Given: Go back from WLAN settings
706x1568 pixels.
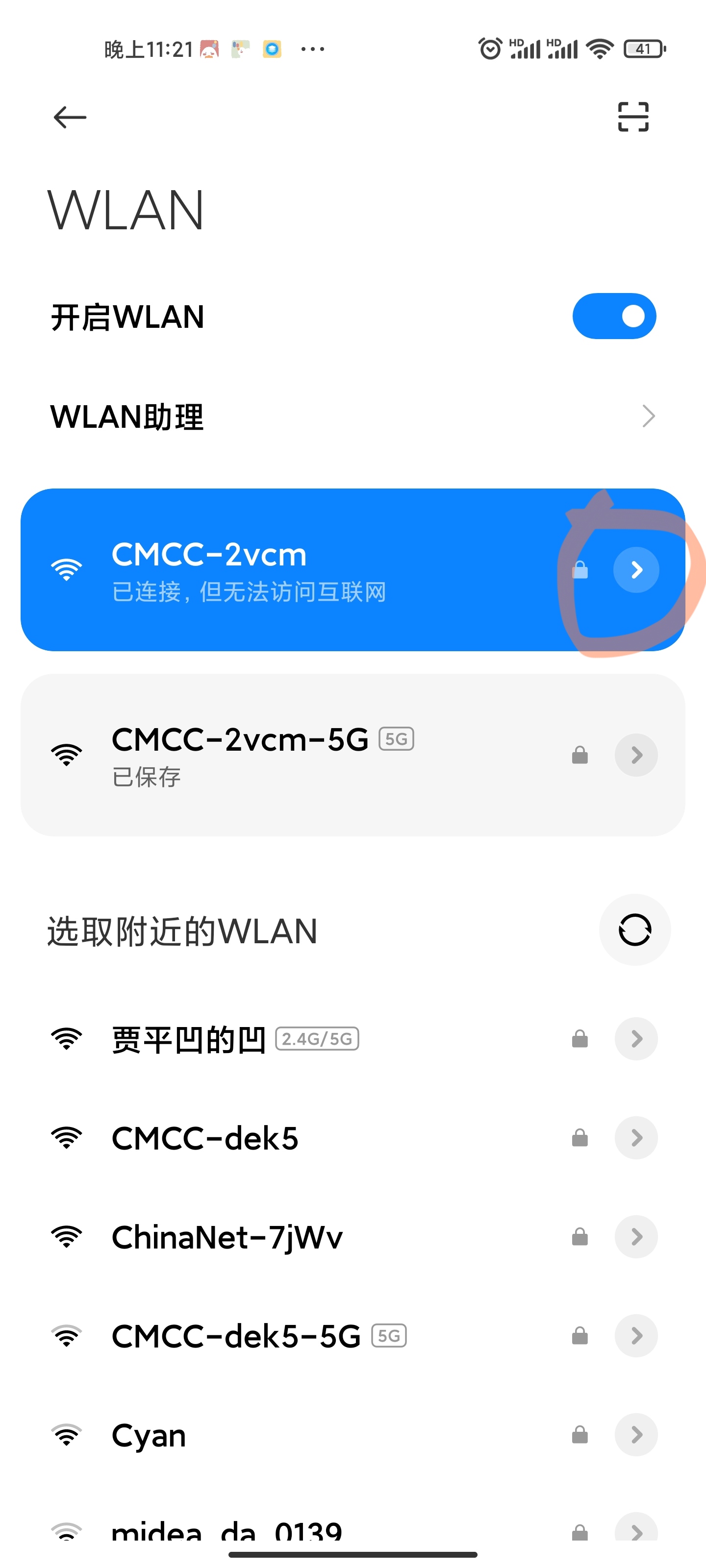Looking at the screenshot, I should [x=70, y=117].
